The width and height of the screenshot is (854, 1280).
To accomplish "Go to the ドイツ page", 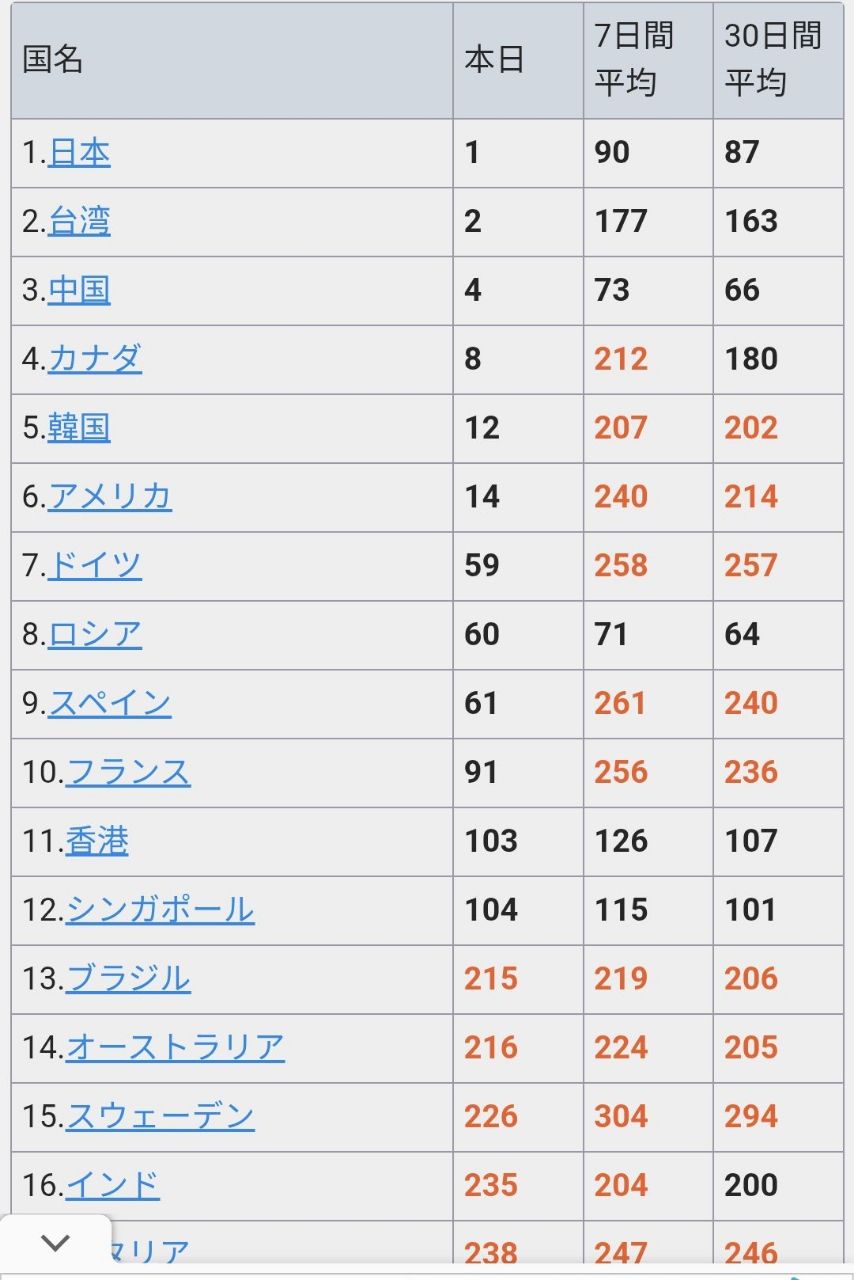I will pos(95,566).
